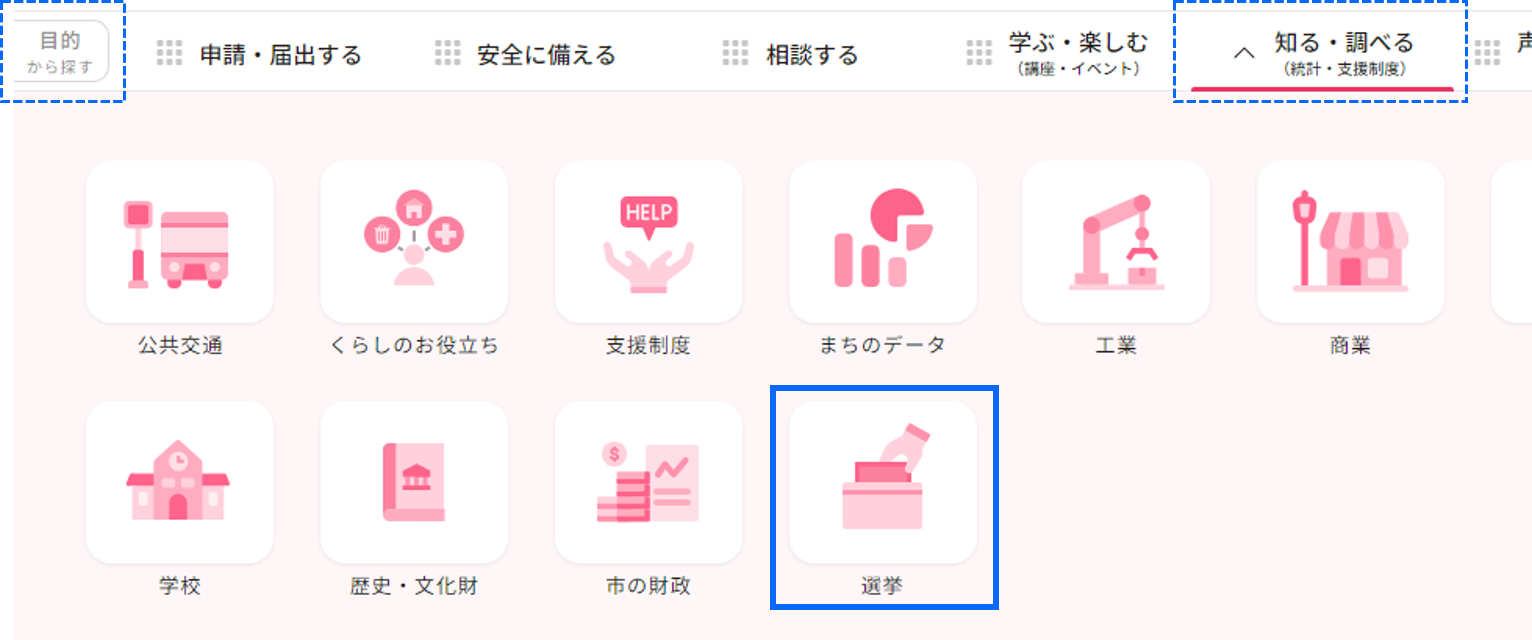Open the 安全に備える tab
Viewport: 1532px width, 640px height.
coord(526,54)
